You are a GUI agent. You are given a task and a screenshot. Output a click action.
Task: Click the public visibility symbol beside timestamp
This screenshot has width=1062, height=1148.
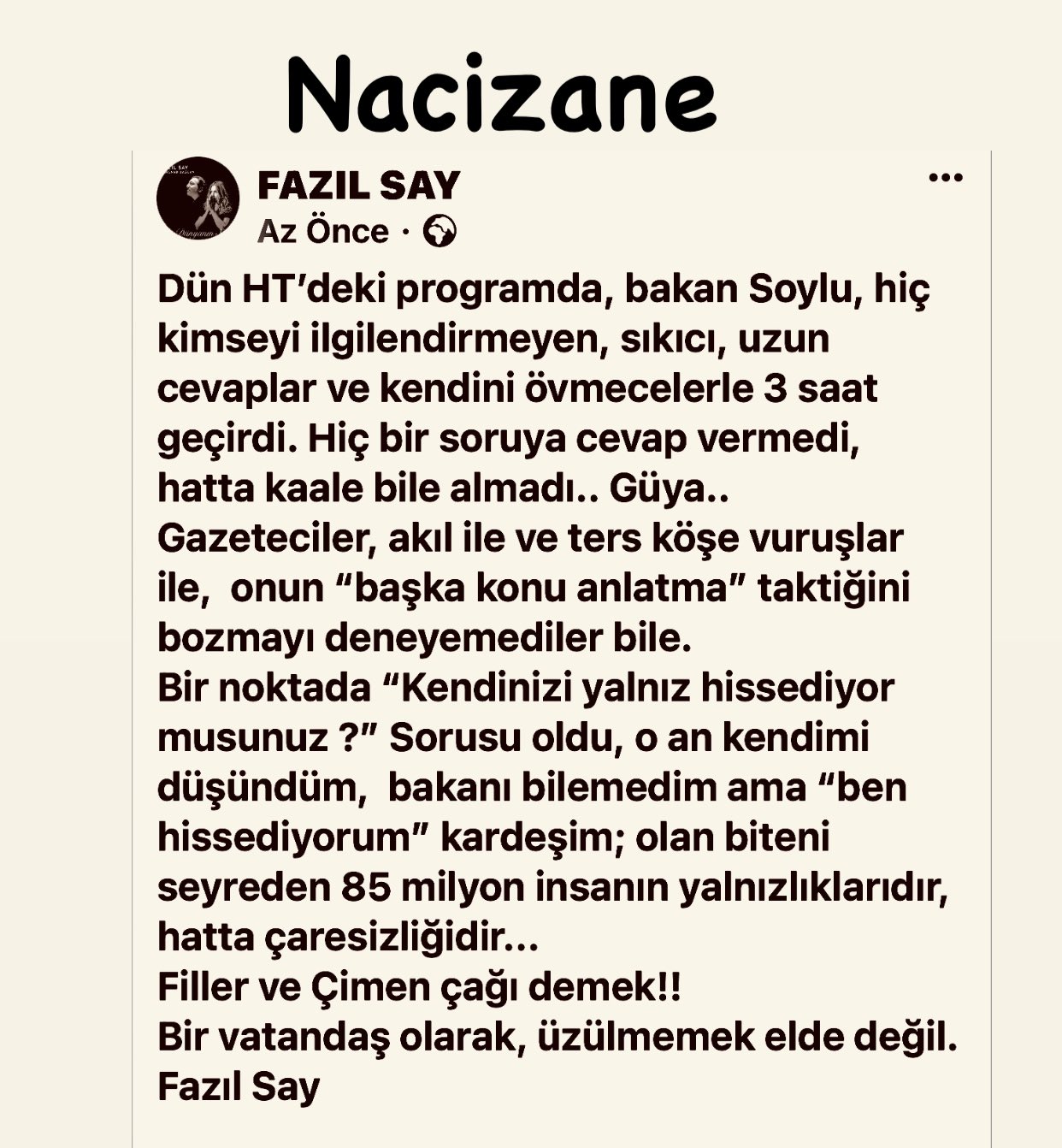click(x=441, y=230)
